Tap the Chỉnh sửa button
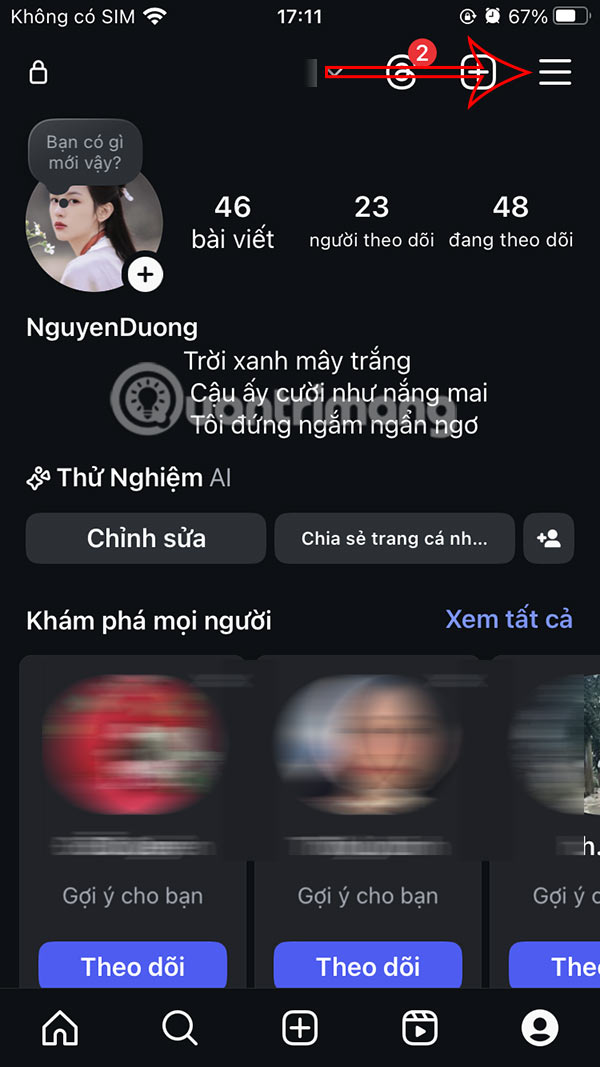Screen dimensions: 600x1067 pyautogui.click(x=146, y=539)
